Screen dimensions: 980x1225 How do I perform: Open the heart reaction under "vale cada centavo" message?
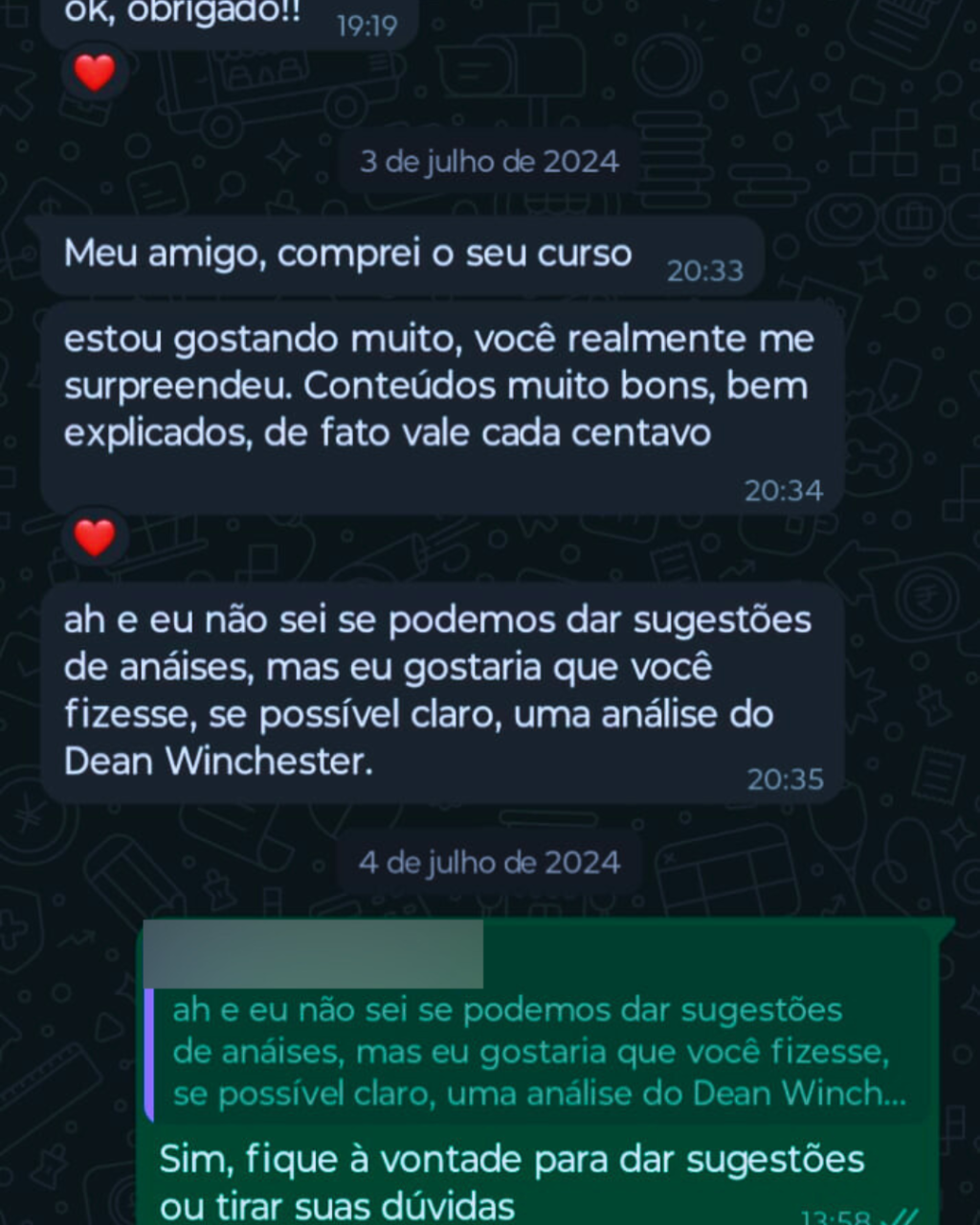pyautogui.click(x=94, y=537)
